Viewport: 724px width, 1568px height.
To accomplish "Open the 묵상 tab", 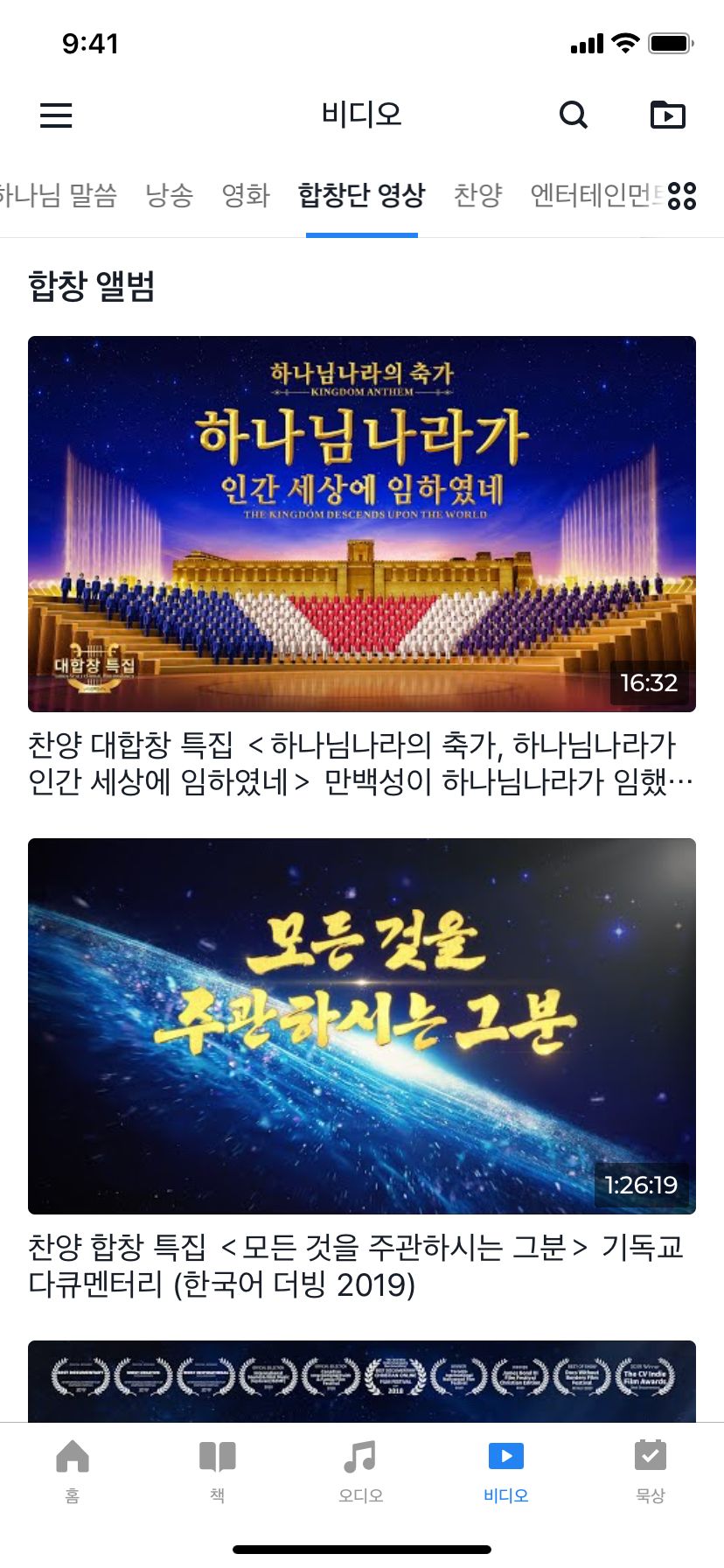I will click(650, 1472).
